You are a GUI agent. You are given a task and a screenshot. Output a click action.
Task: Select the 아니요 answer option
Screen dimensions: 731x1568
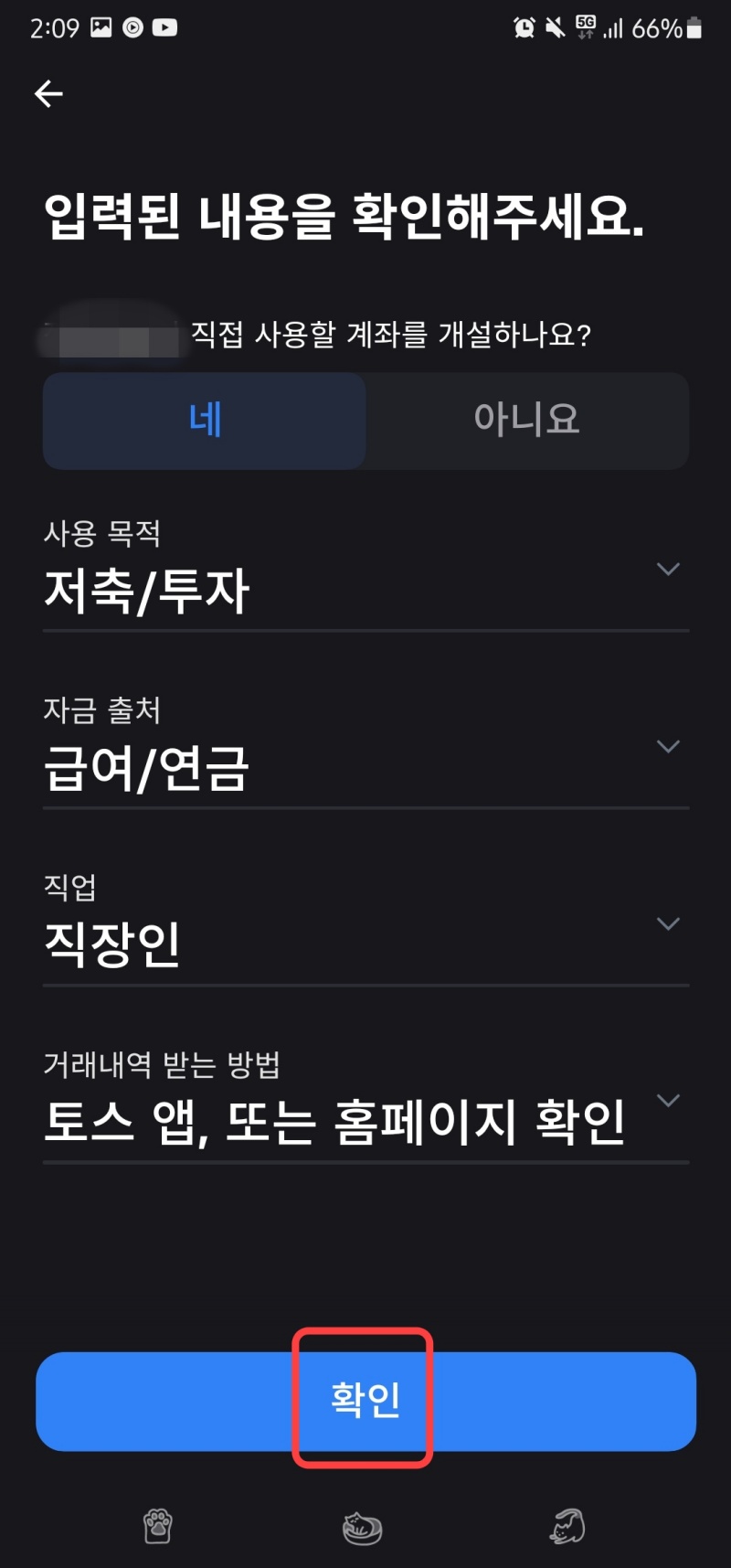click(526, 421)
